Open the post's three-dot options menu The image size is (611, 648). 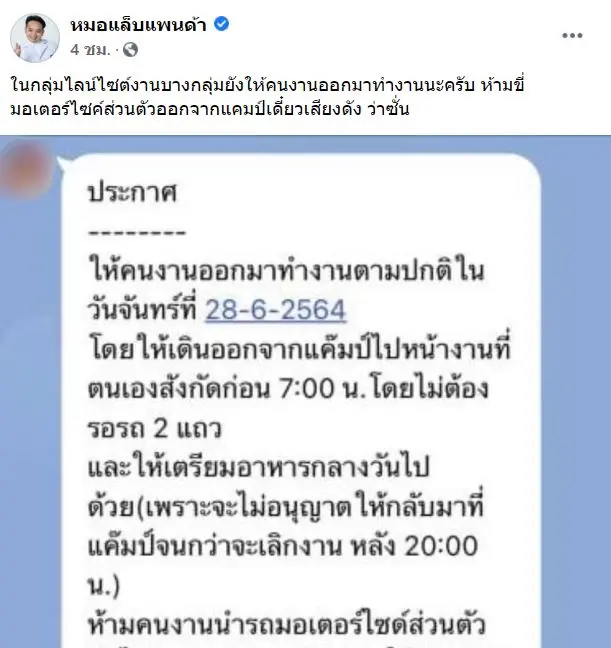coord(571,35)
